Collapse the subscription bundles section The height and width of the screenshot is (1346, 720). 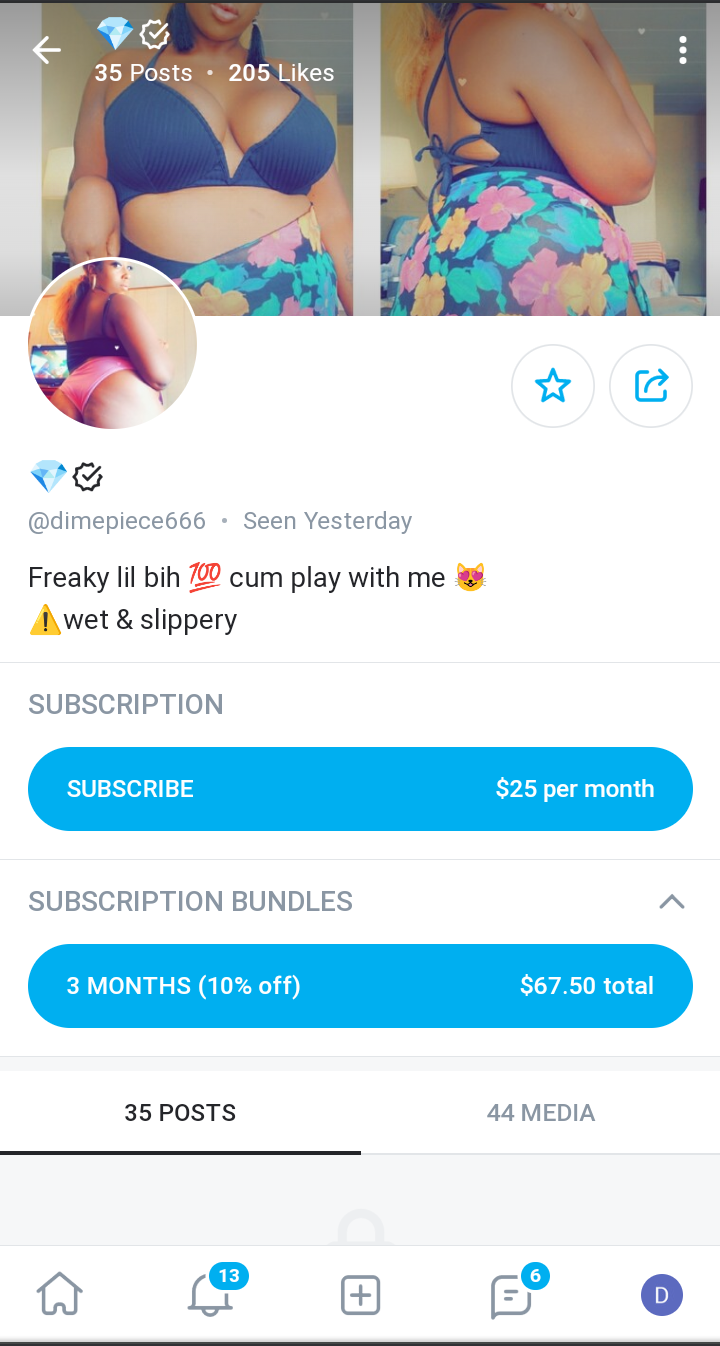(672, 902)
